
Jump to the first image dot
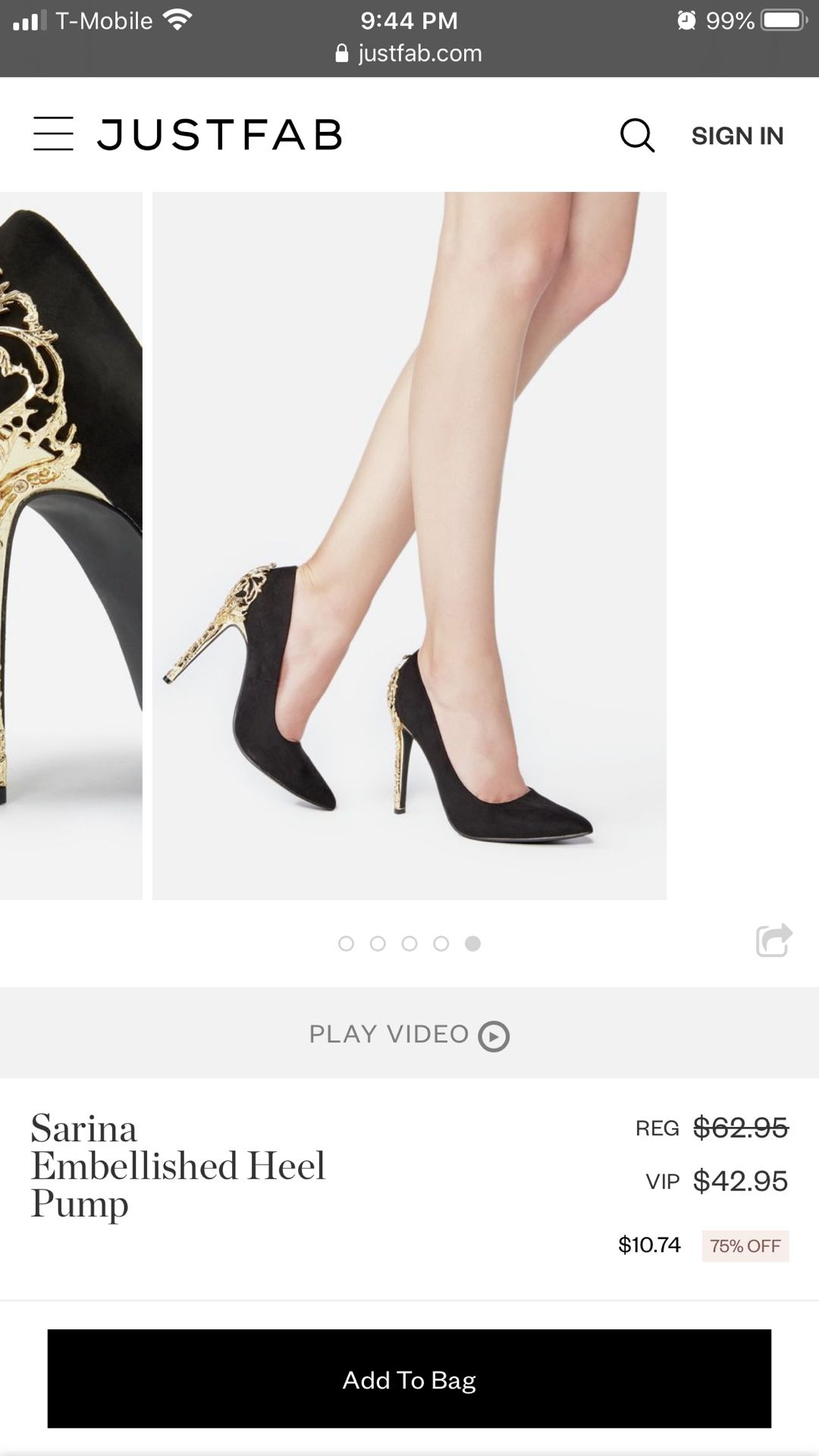click(x=346, y=943)
